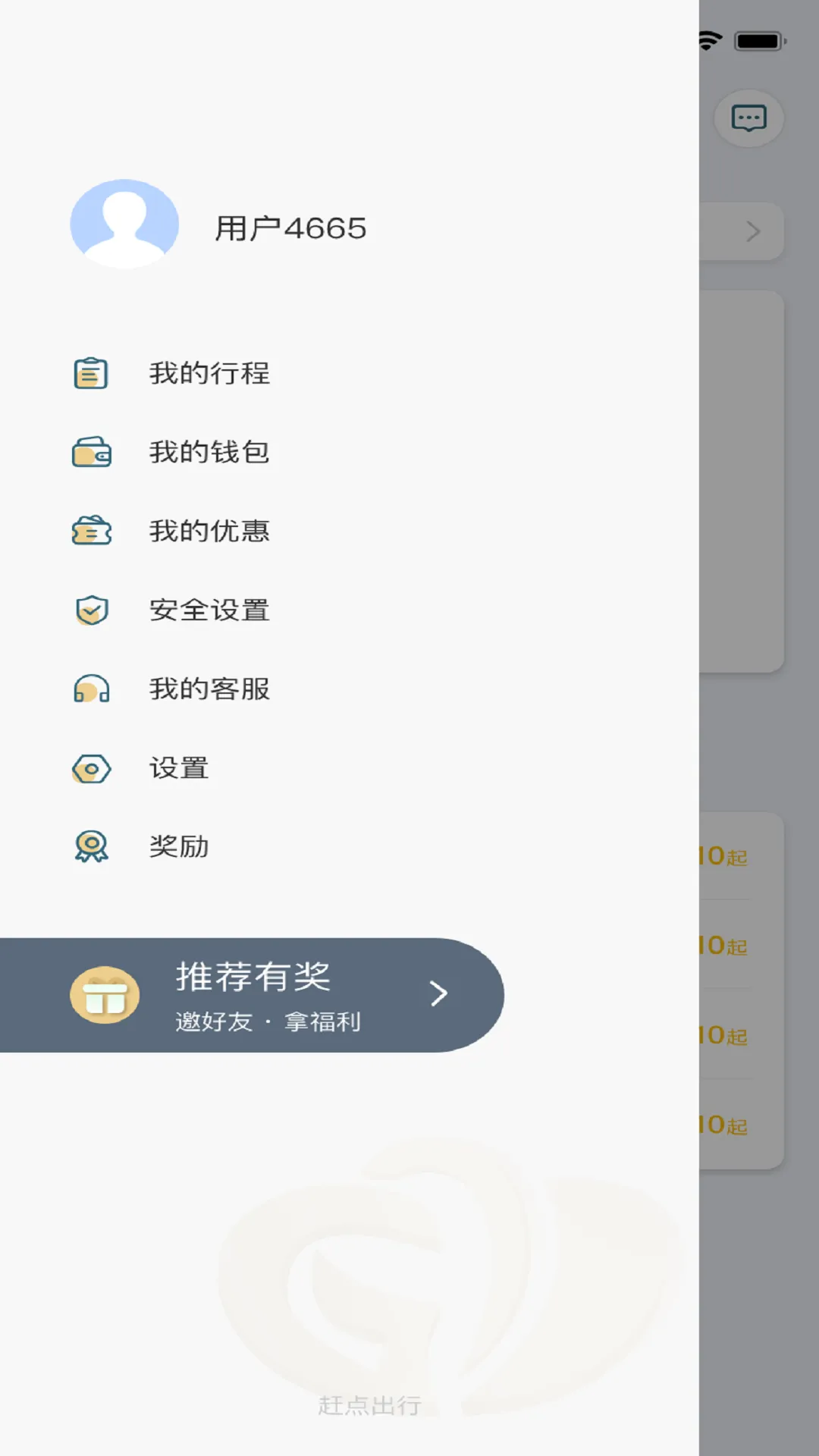
Task: Tap the arrow inside the referral banner
Action: (x=440, y=993)
